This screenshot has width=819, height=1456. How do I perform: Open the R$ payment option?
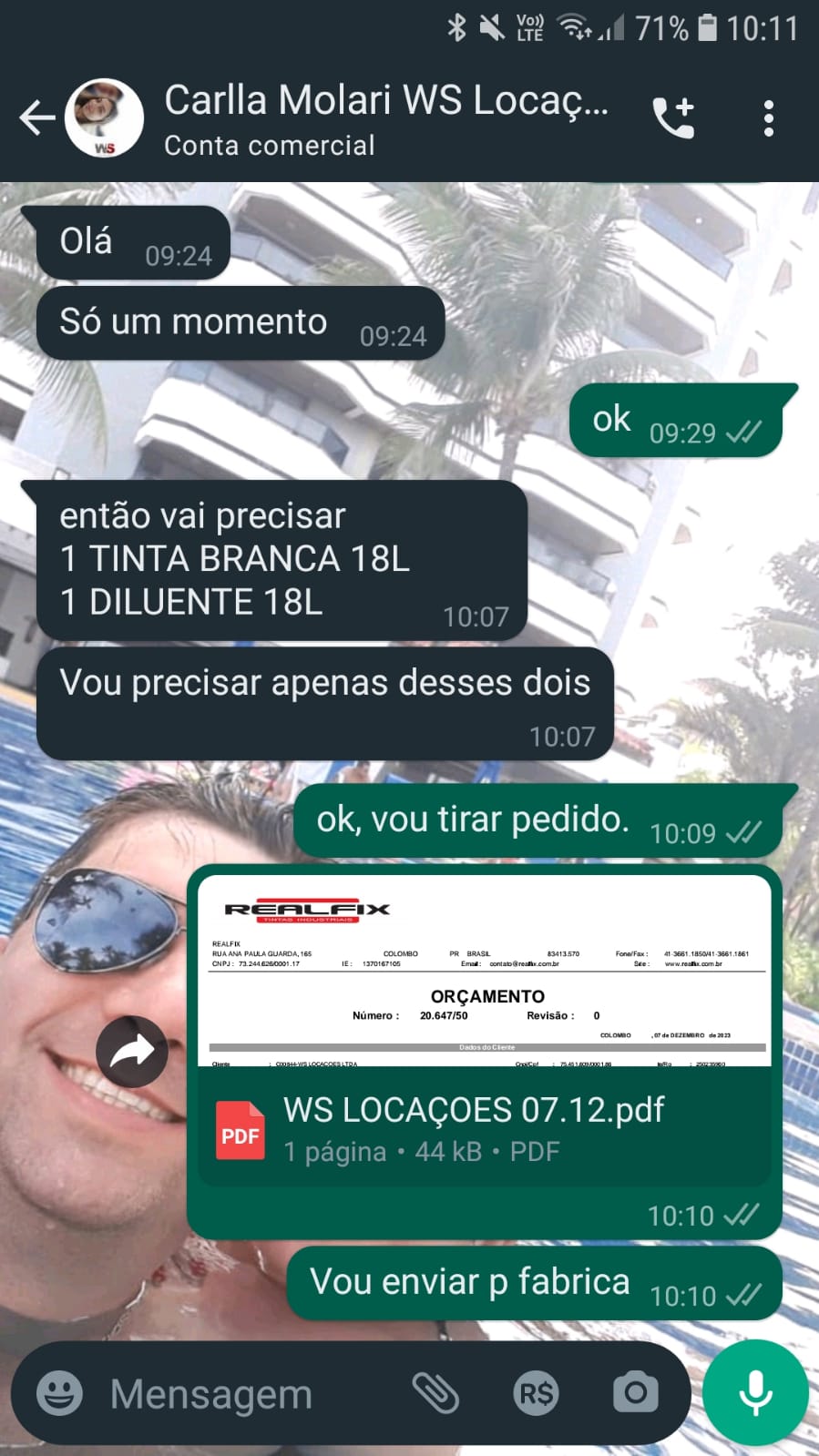click(537, 1393)
